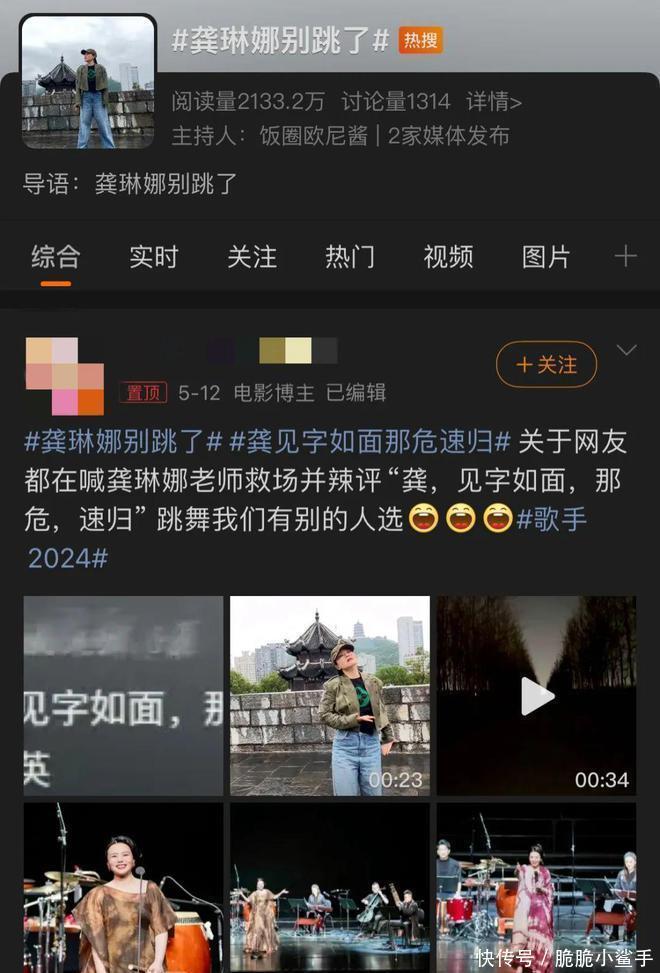Select the 热门 tab
This screenshot has width=660, height=973.
tap(349, 257)
